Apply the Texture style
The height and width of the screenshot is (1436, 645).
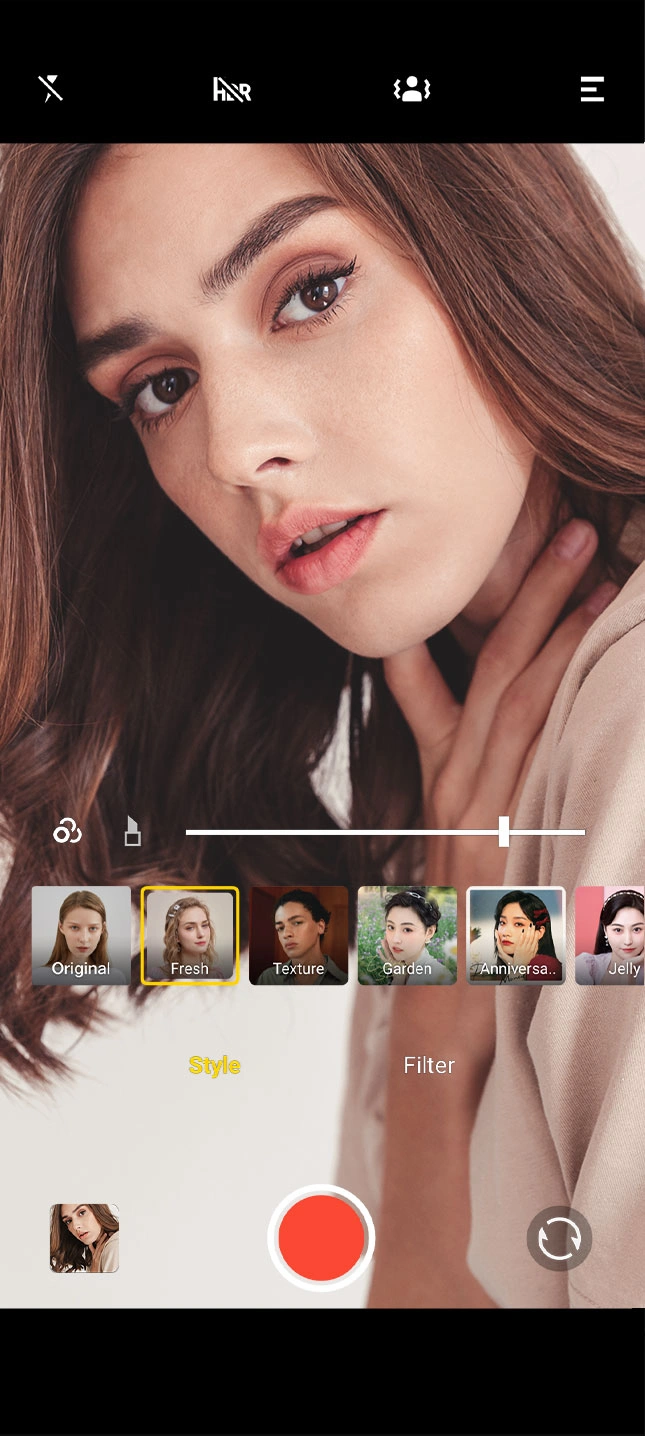click(299, 935)
